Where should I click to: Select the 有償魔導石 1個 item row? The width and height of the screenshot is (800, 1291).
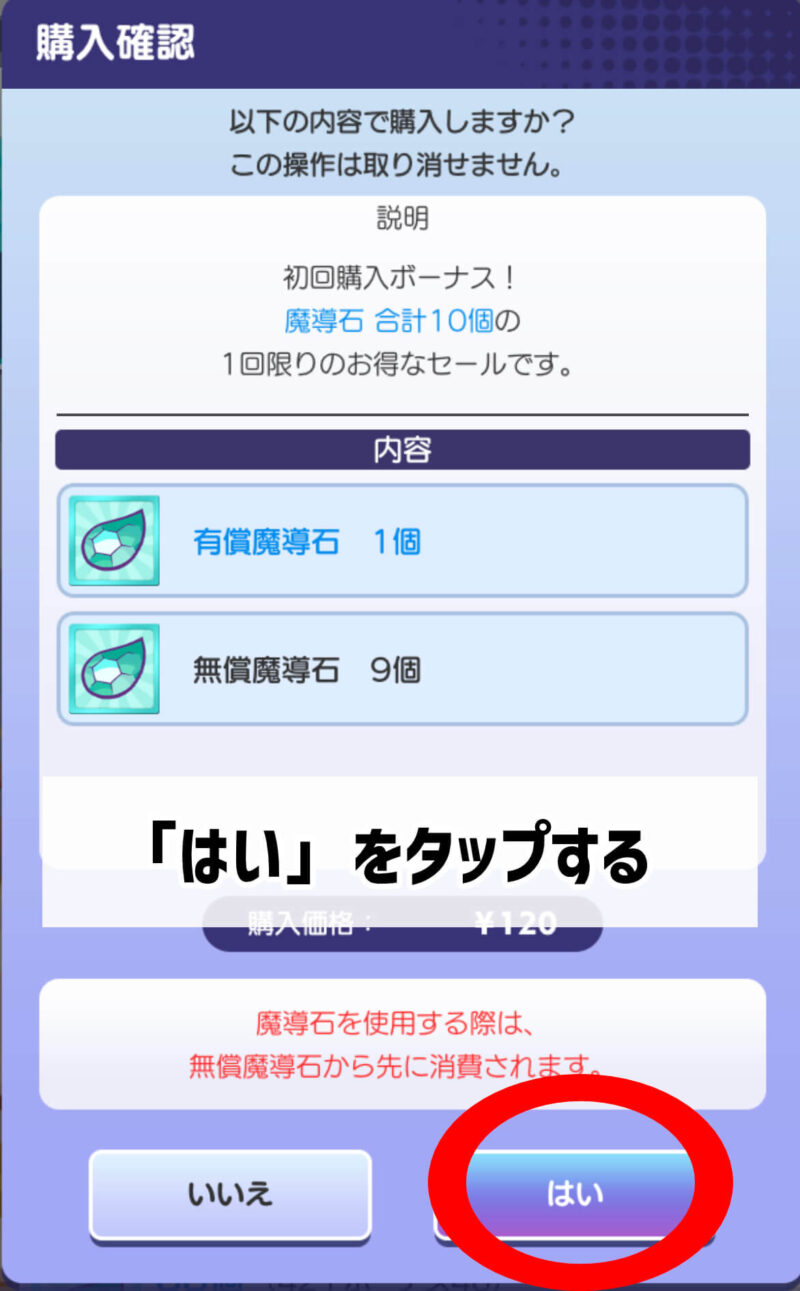point(400,540)
